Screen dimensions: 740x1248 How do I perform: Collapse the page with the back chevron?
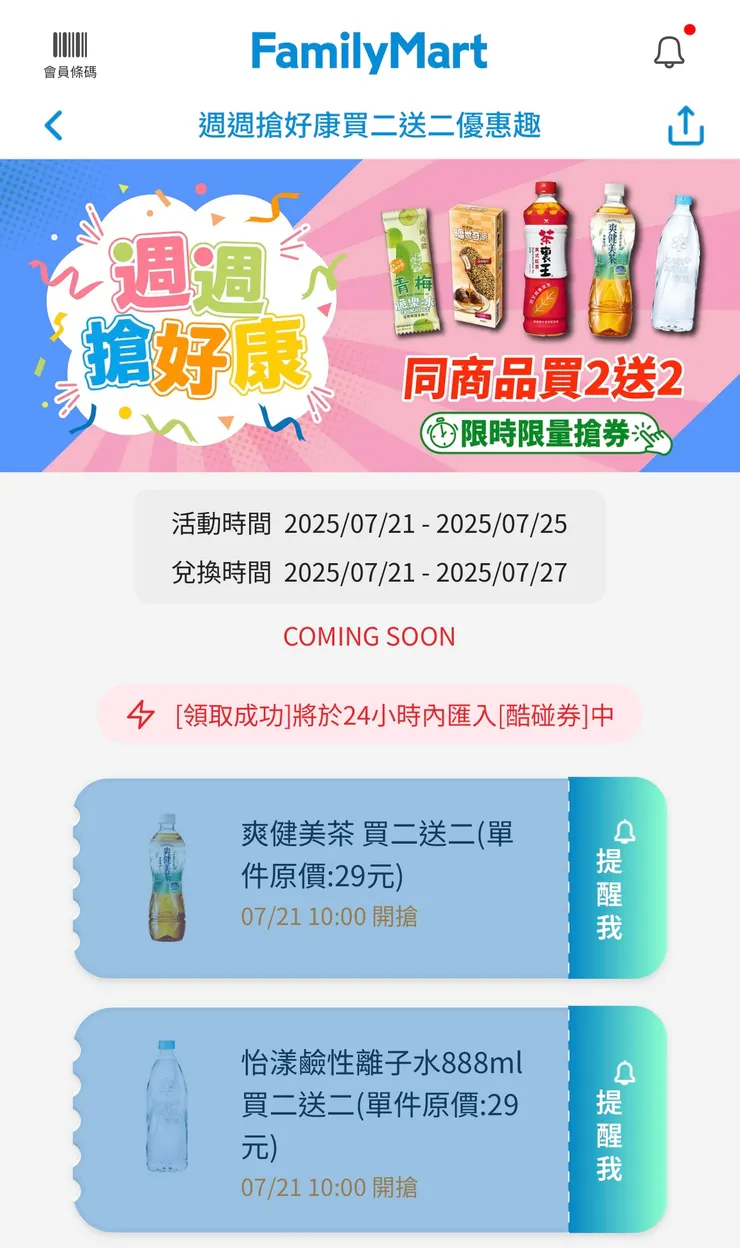pos(55,125)
